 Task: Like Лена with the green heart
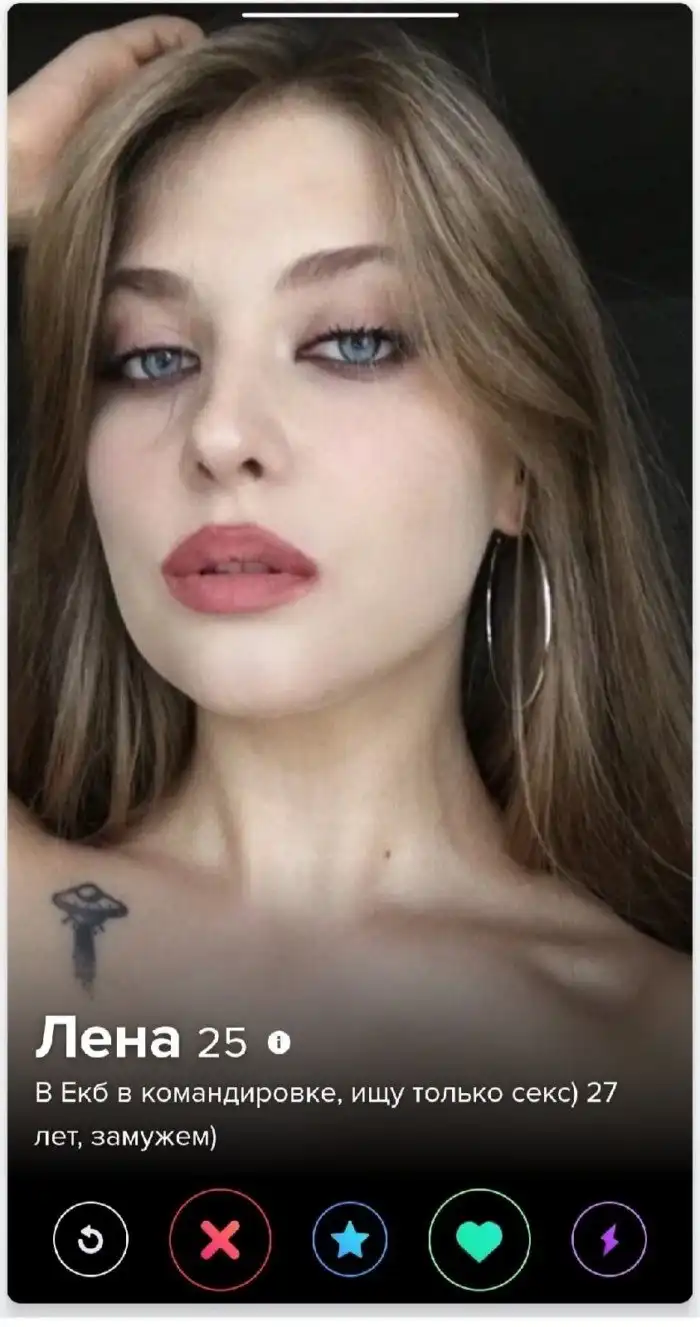[x=480, y=1240]
